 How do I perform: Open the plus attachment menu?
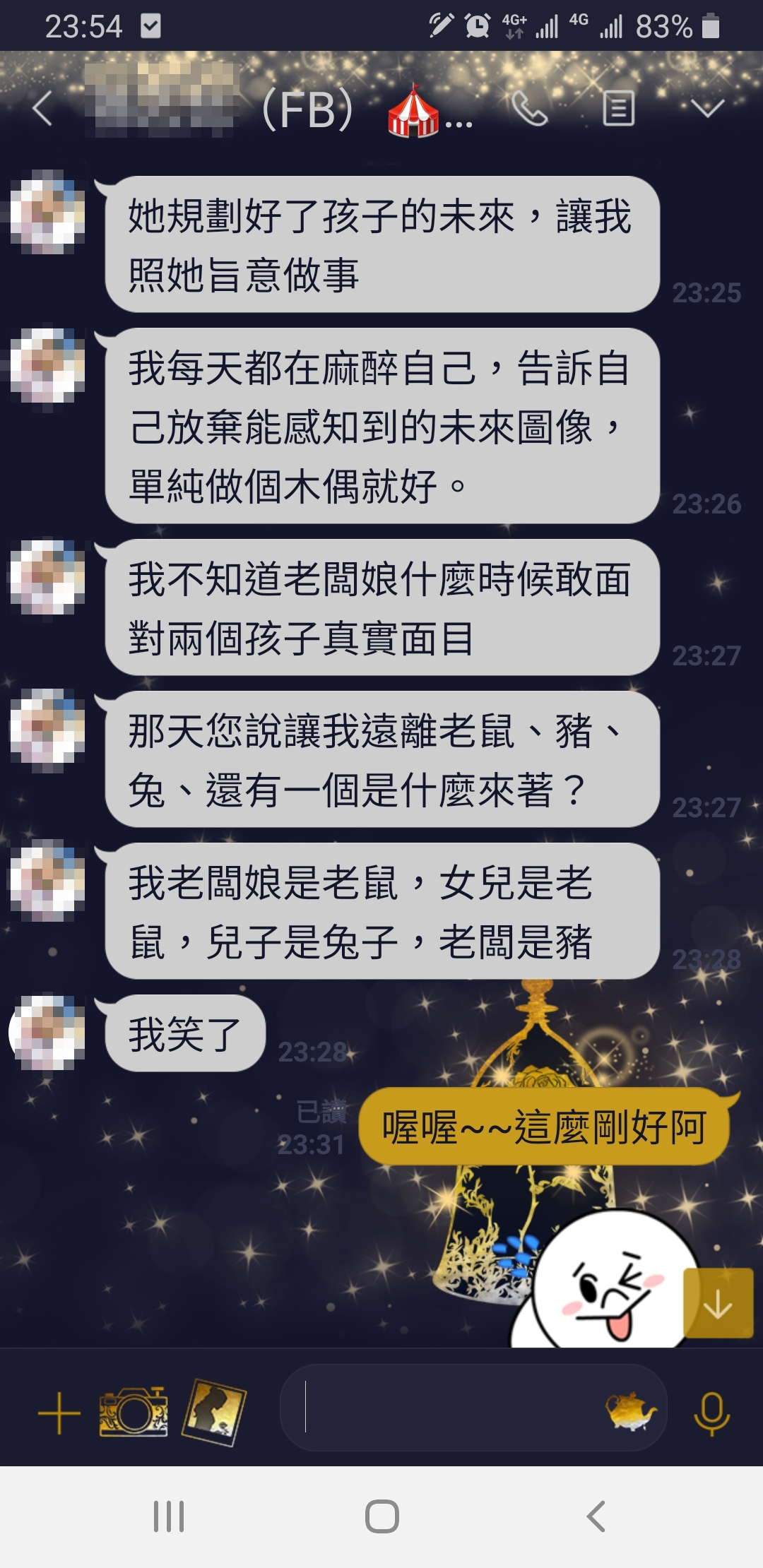point(59,1414)
